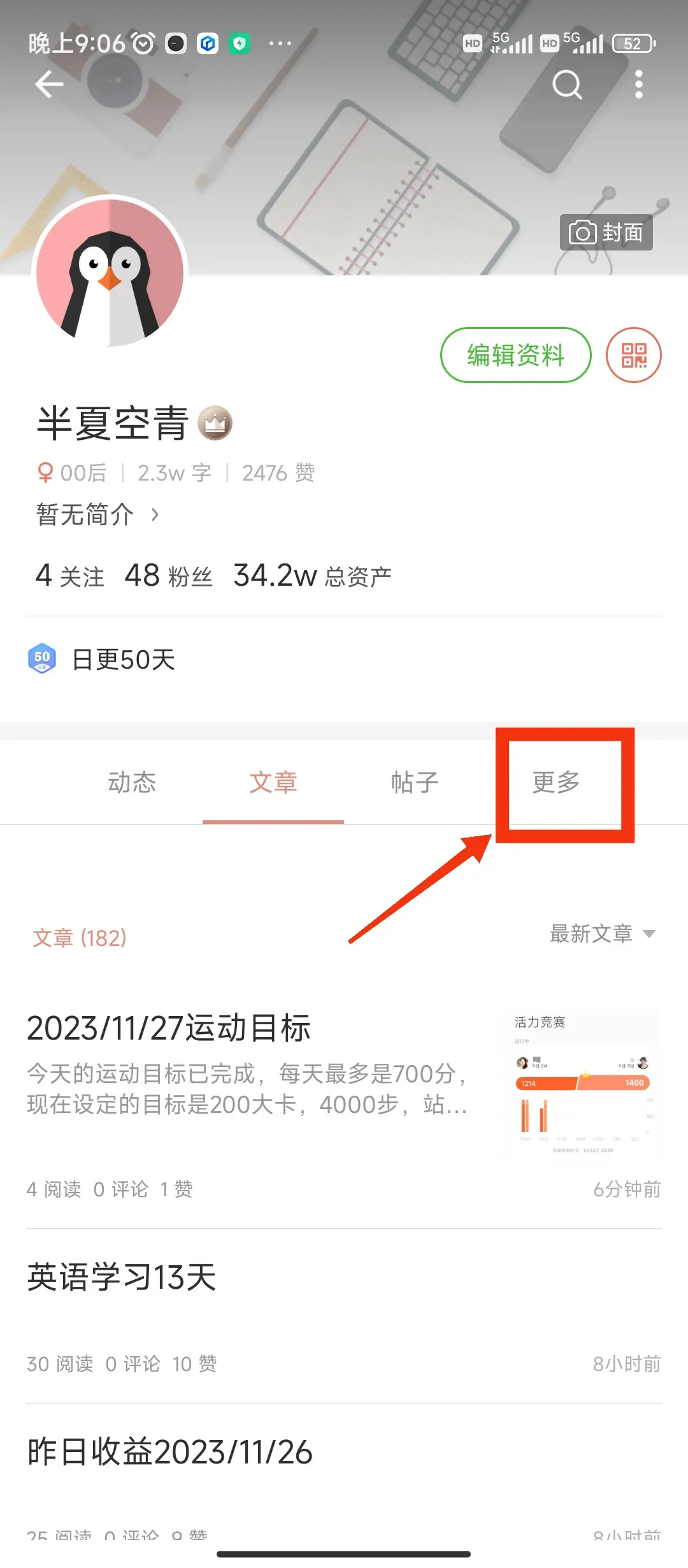
Task: Tap 编辑资料 to edit profile
Action: [515, 355]
